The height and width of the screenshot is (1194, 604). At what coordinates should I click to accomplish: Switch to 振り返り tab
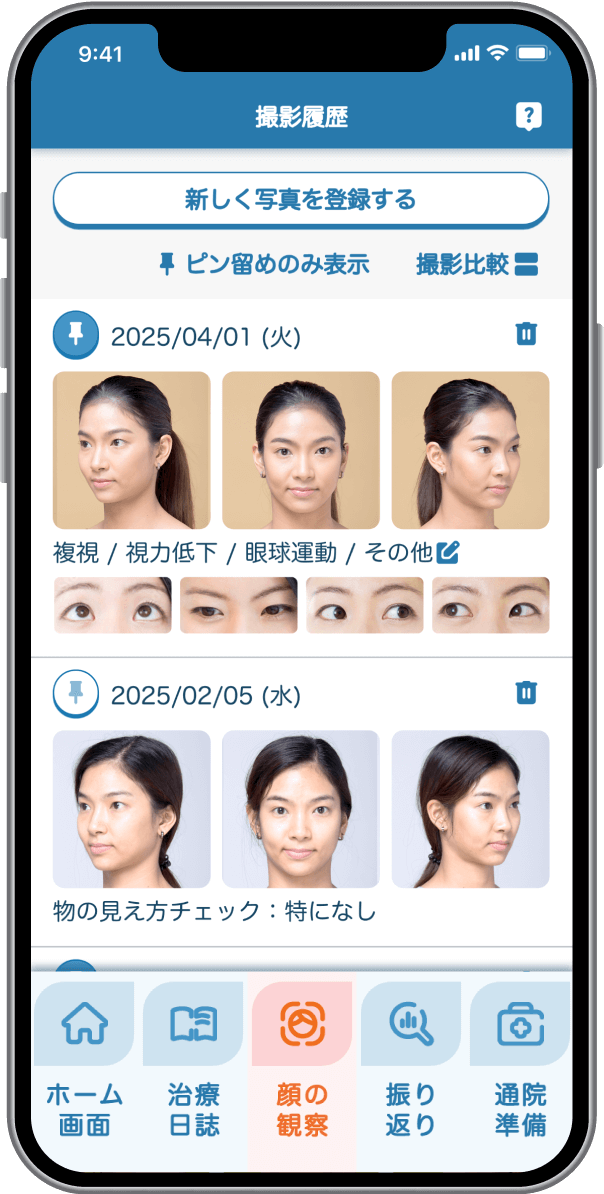click(411, 1070)
